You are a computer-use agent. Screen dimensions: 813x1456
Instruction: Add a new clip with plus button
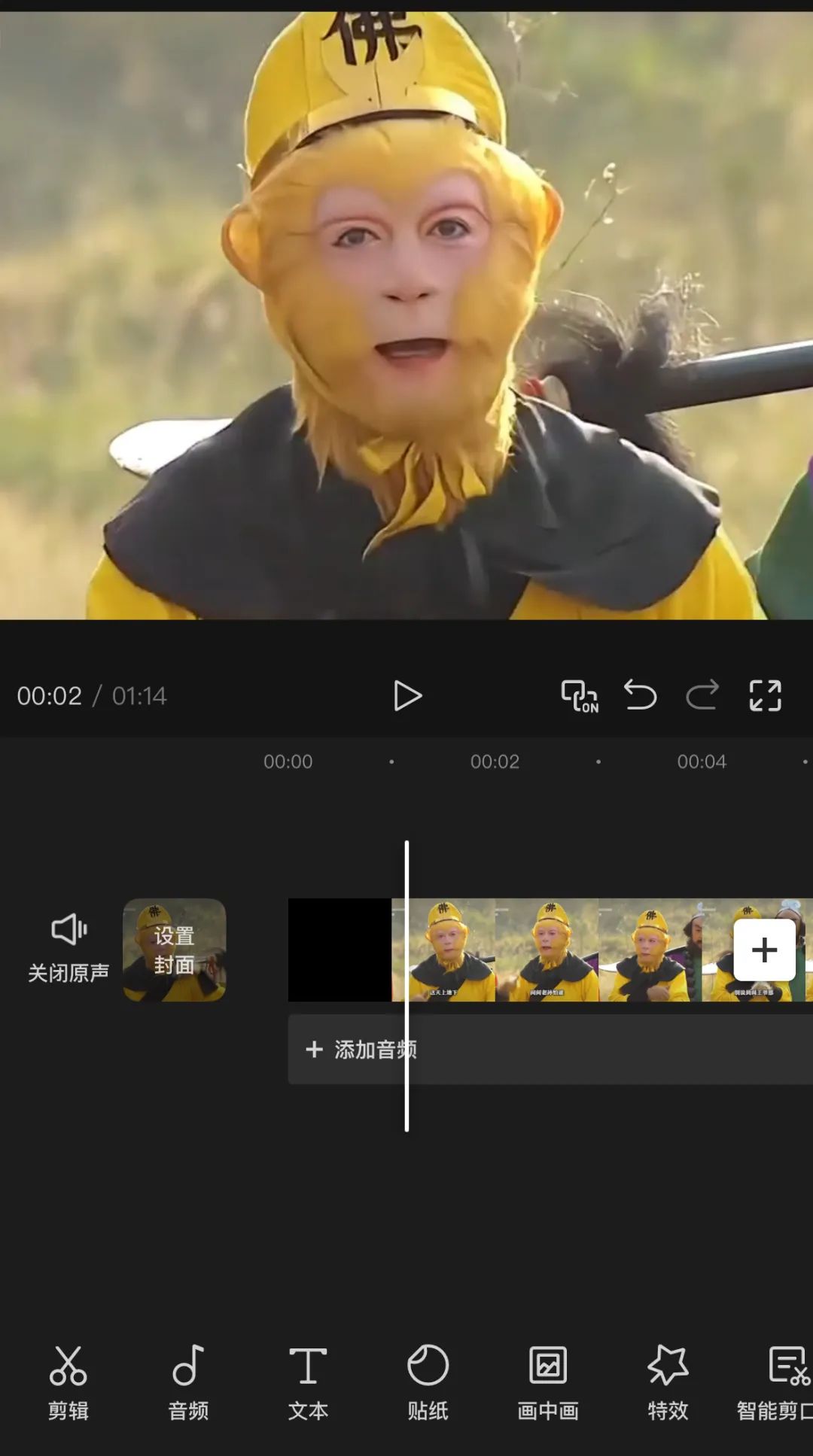point(764,950)
